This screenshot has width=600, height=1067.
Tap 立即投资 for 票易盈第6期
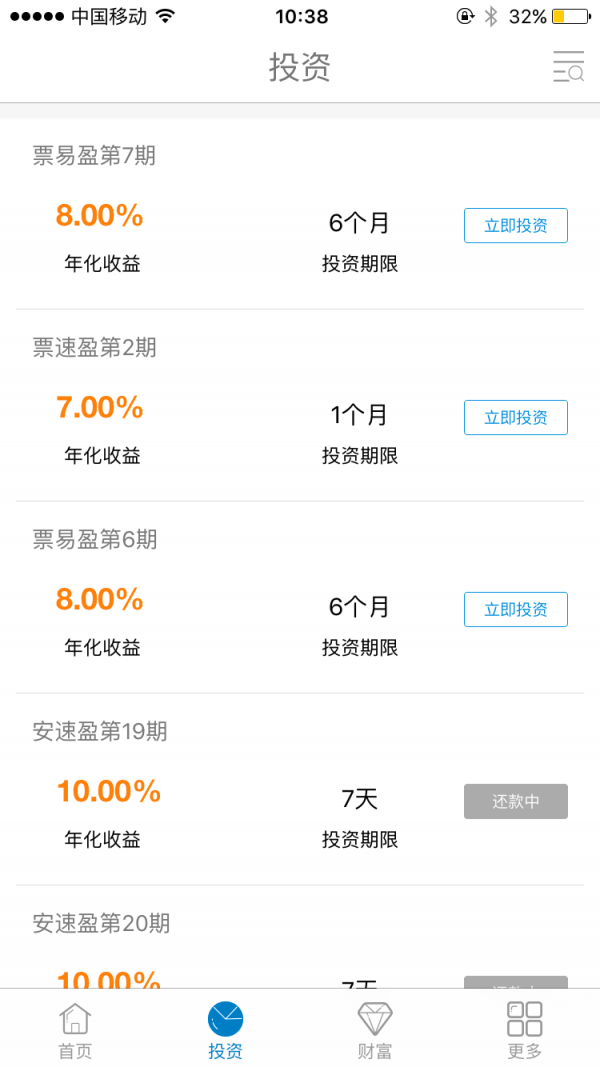(x=516, y=609)
